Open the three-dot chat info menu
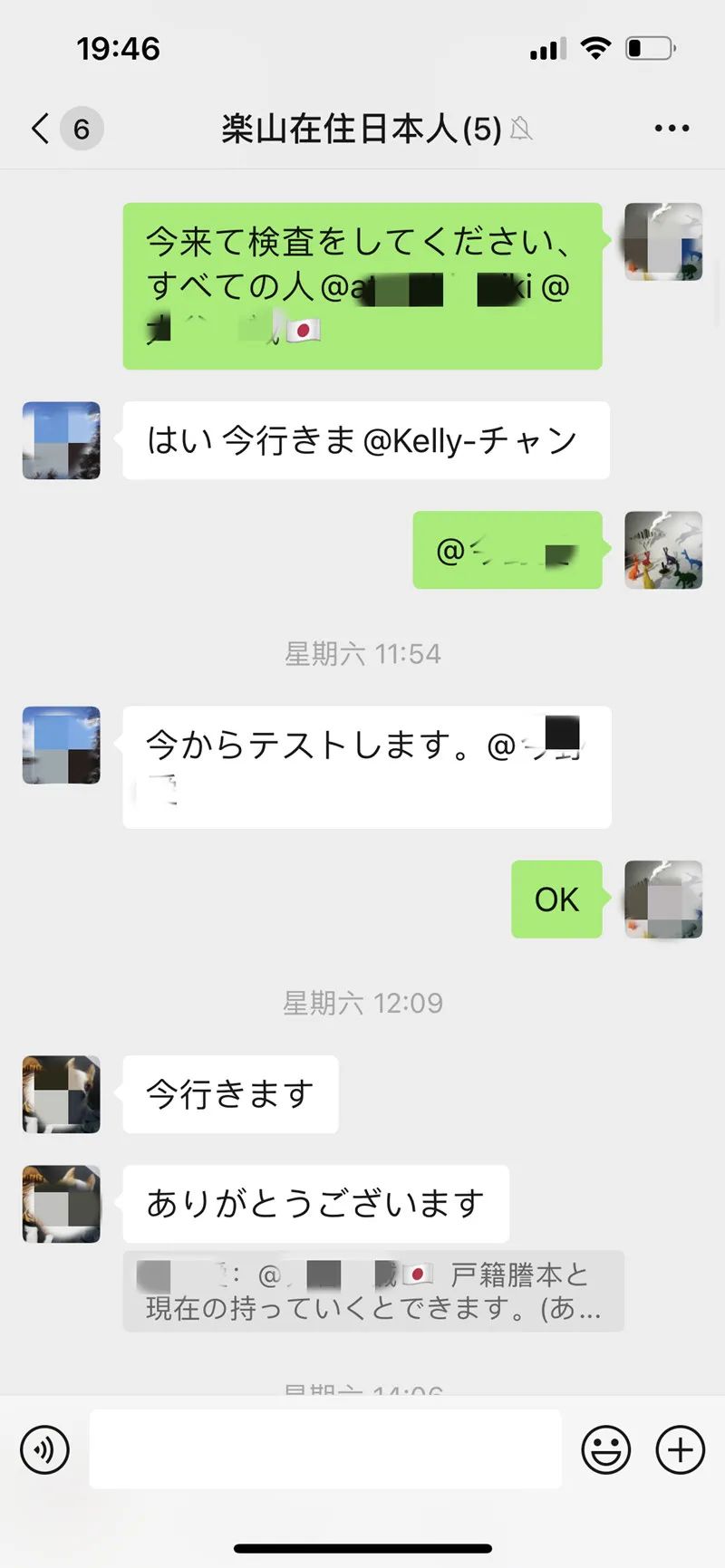725x1568 pixels. coord(672,129)
